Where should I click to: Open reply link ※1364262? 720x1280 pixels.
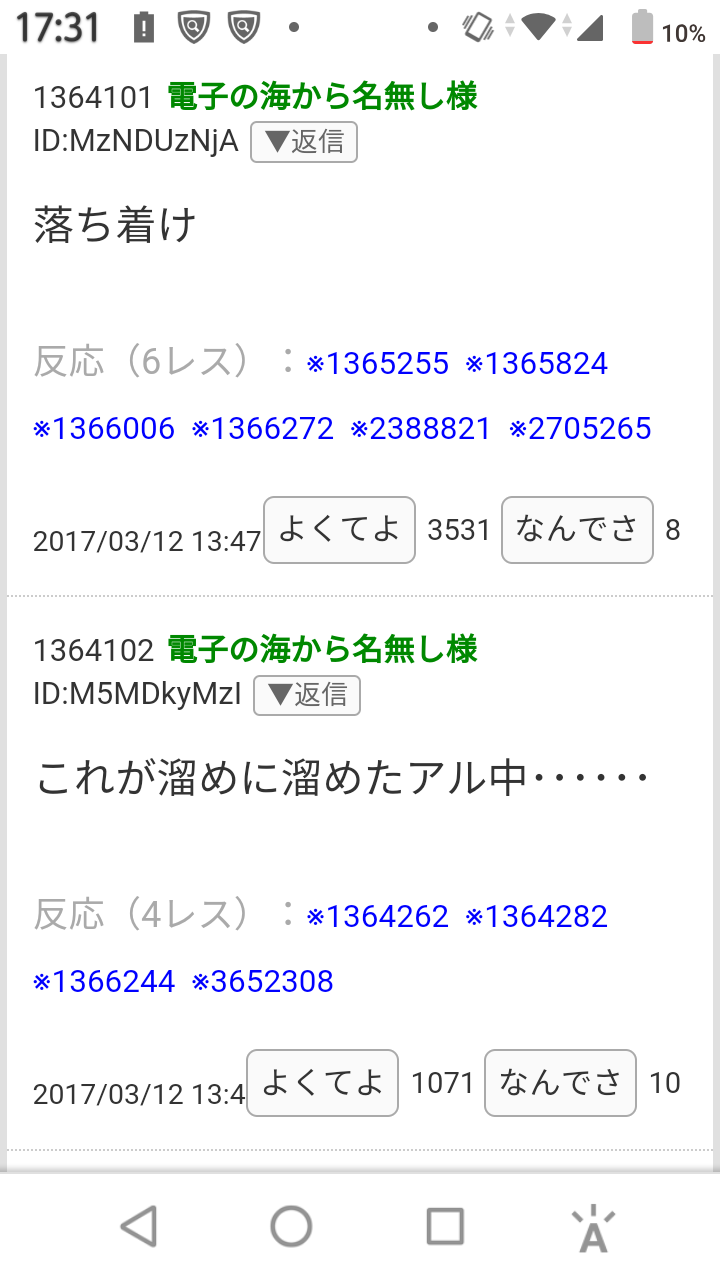tap(378, 916)
